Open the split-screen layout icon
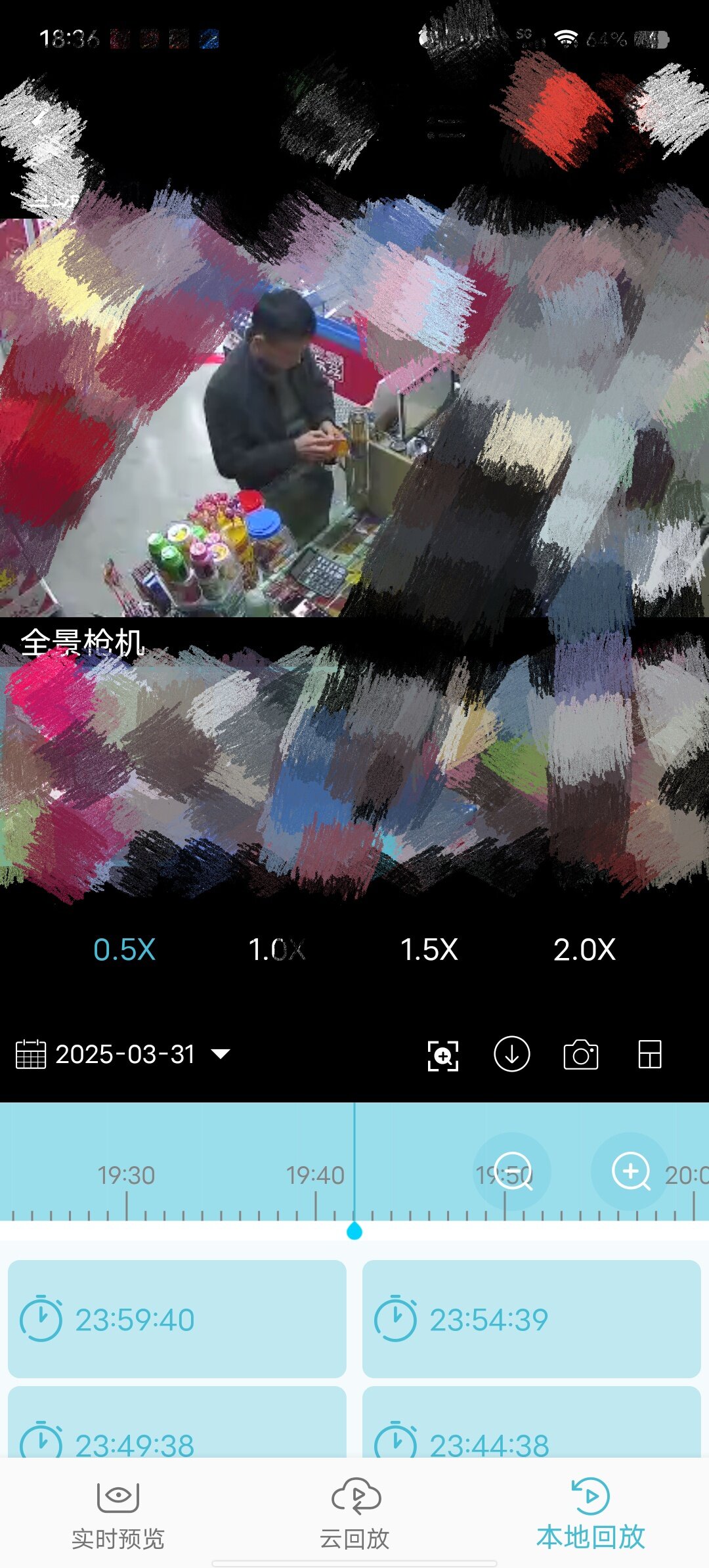This screenshot has height=1568, width=709. 650,1055
